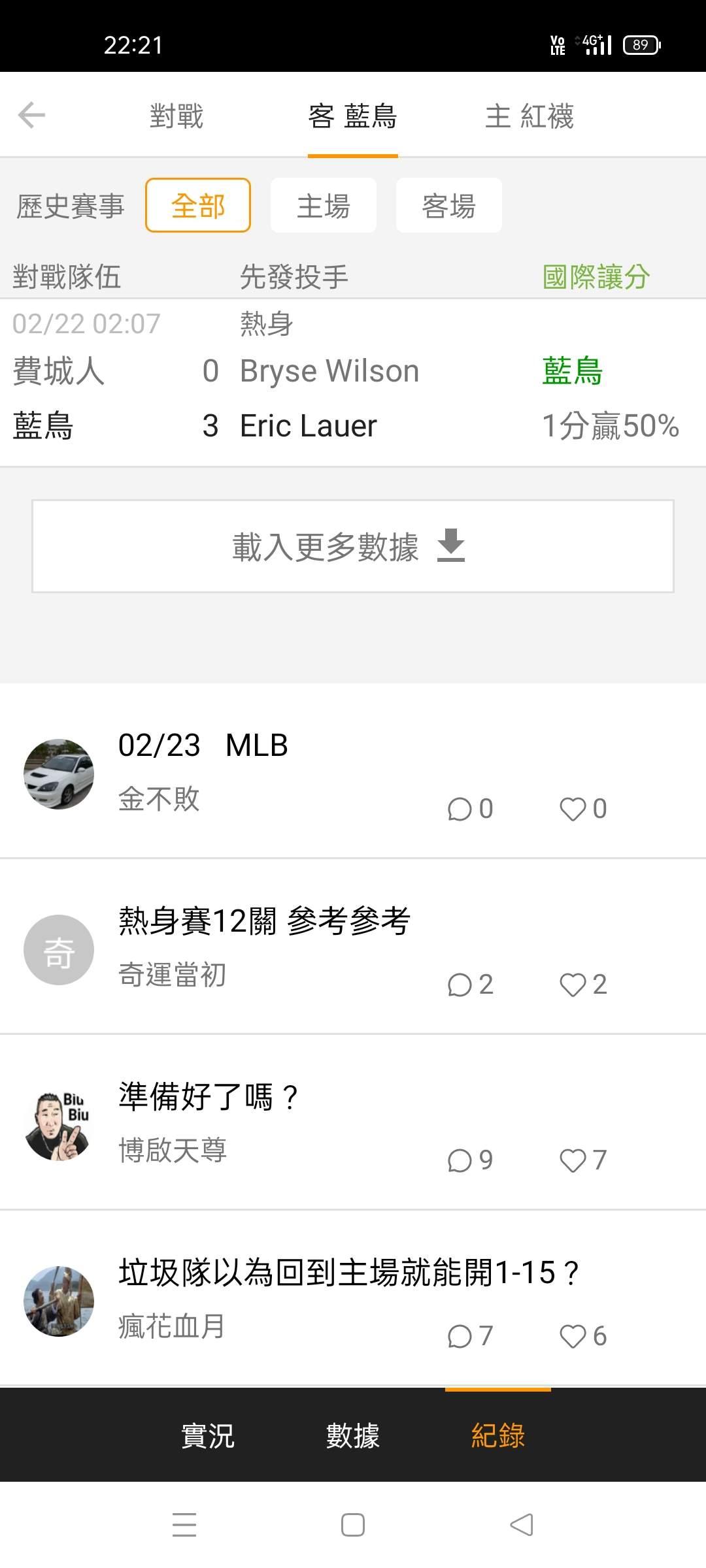Go back using the top arrow
Viewport: 706px width, 1568px height.
click(x=31, y=116)
